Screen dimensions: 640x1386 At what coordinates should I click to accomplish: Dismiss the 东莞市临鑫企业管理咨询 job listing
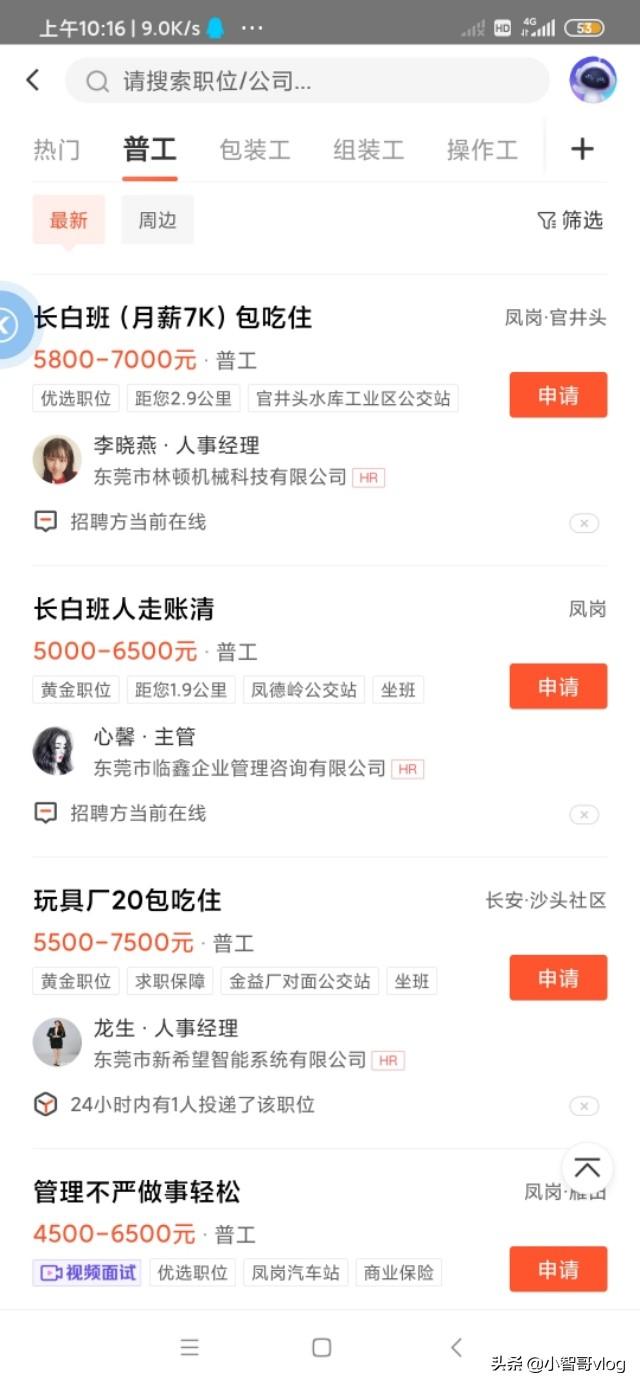pyautogui.click(x=584, y=815)
